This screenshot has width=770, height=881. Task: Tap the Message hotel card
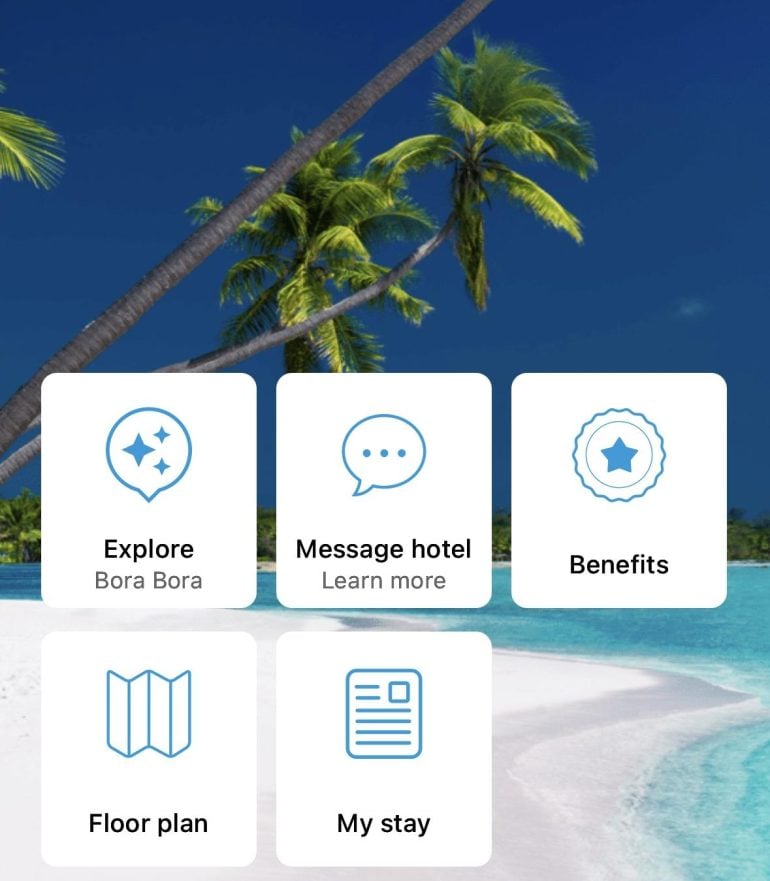[x=384, y=490]
